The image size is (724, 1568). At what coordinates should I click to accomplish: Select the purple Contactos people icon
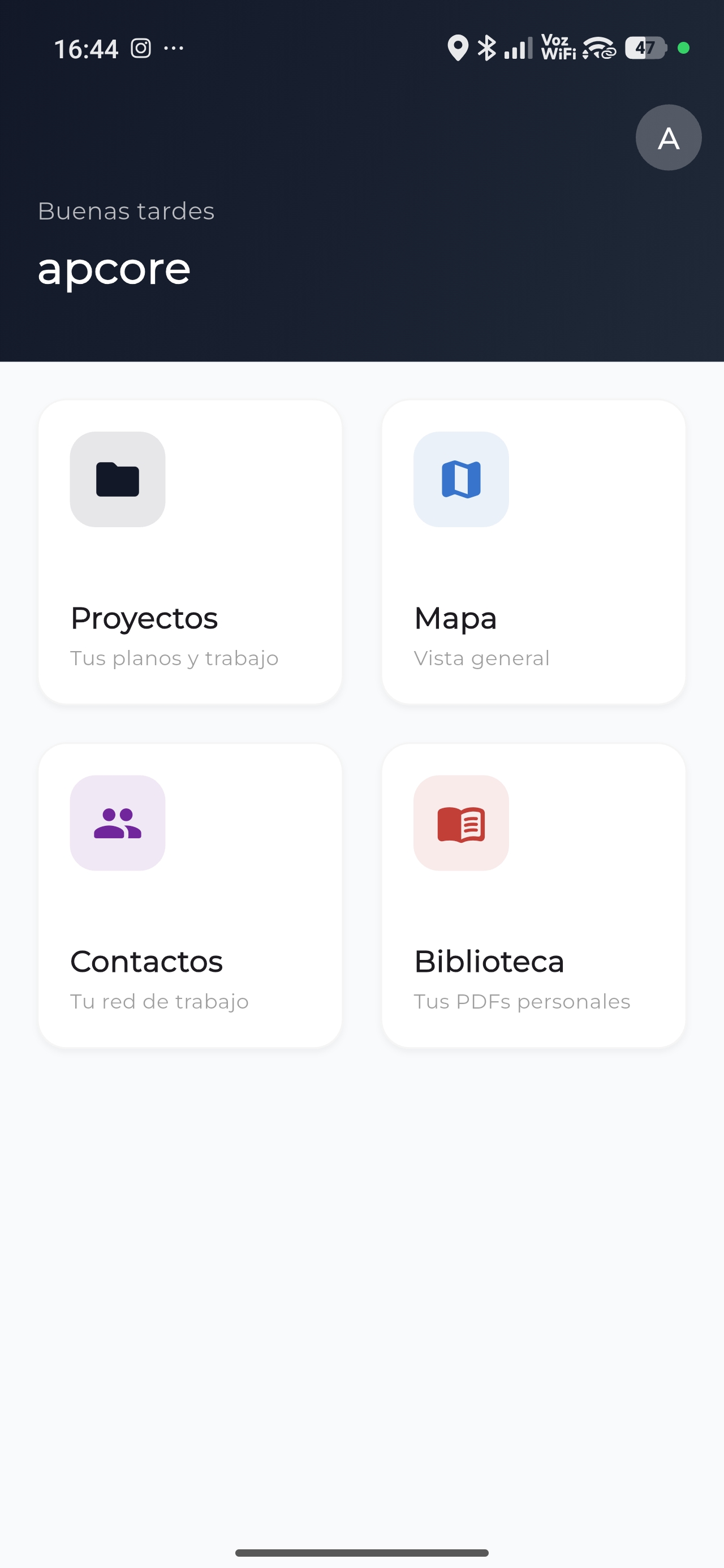point(118,824)
